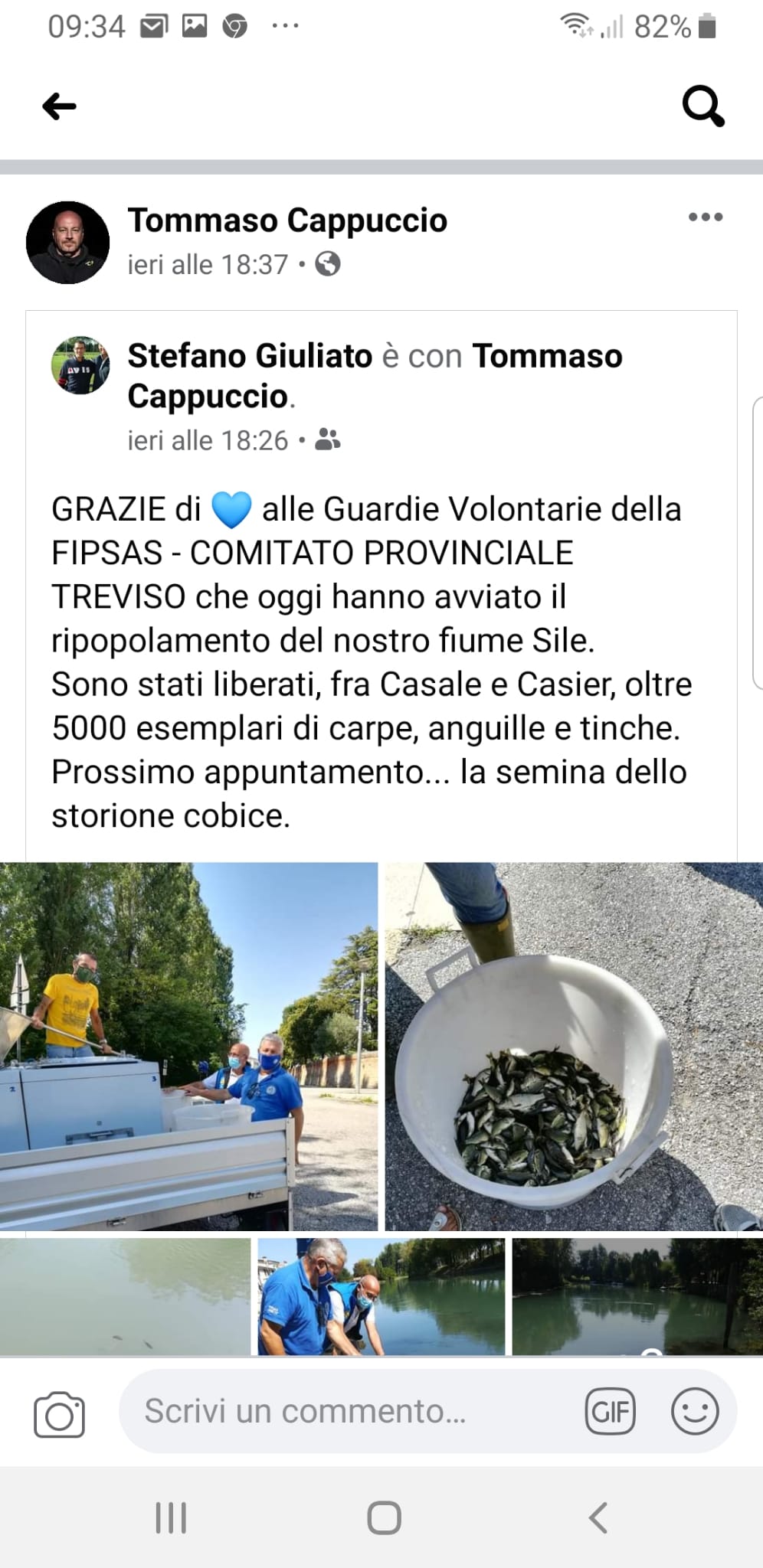This screenshot has width=763, height=1568.
Task: Open the GIF picker in the comment box
Action: coord(610,1411)
